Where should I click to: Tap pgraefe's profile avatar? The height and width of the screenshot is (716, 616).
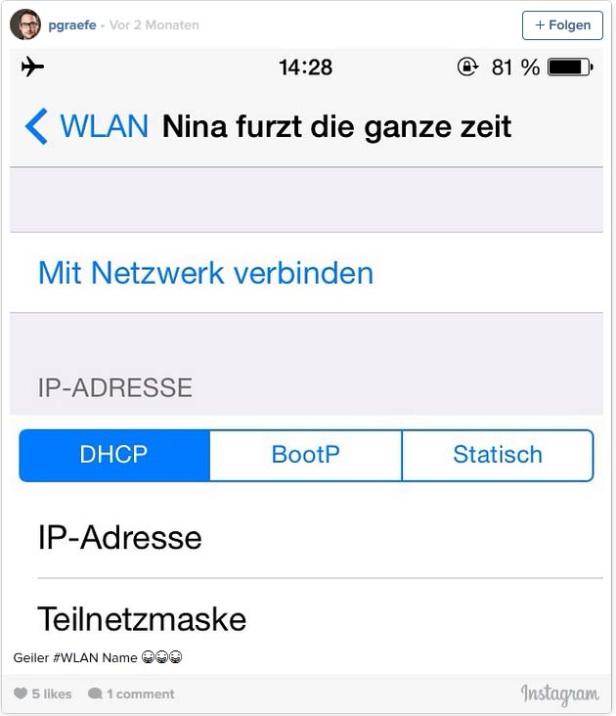[x=25, y=25]
